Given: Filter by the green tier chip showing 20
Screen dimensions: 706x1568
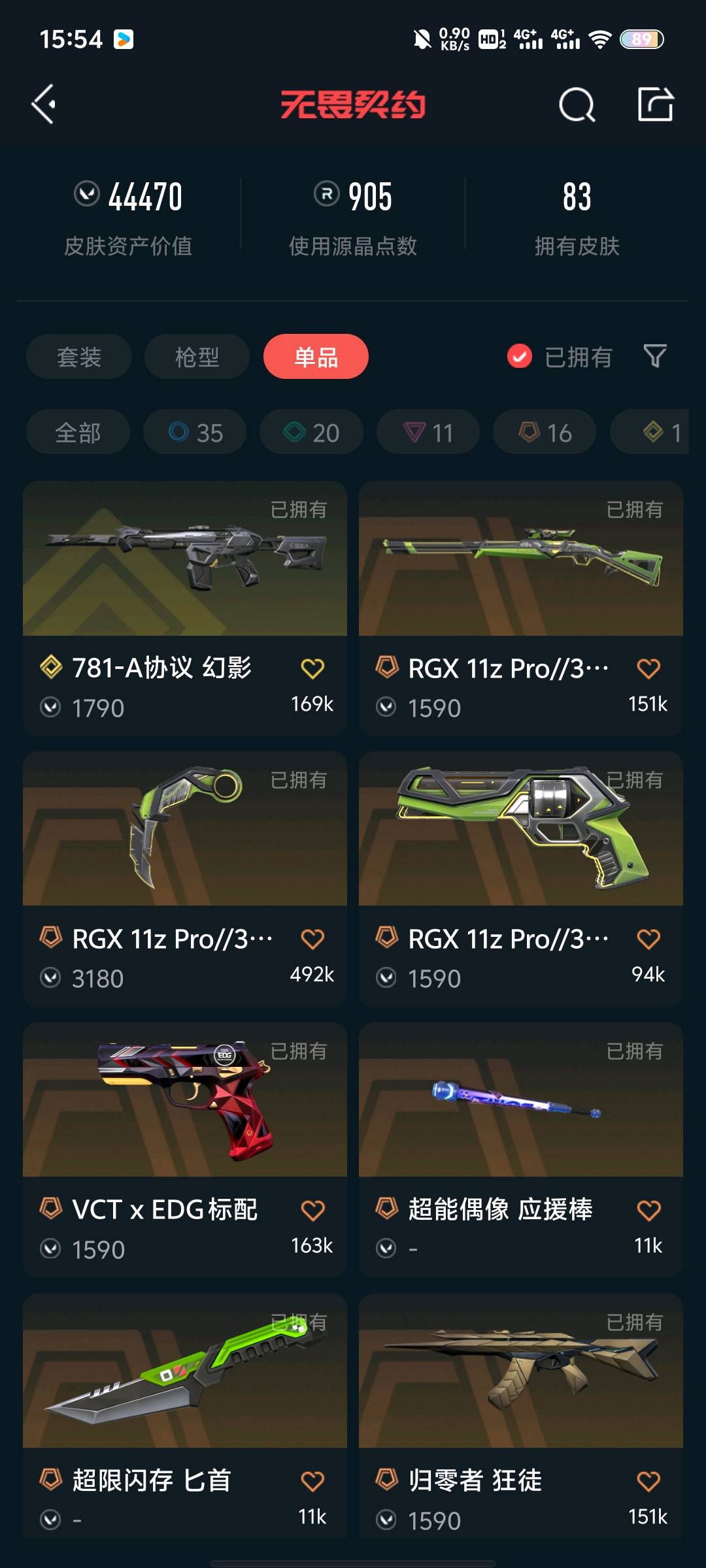Looking at the screenshot, I should tap(311, 433).
